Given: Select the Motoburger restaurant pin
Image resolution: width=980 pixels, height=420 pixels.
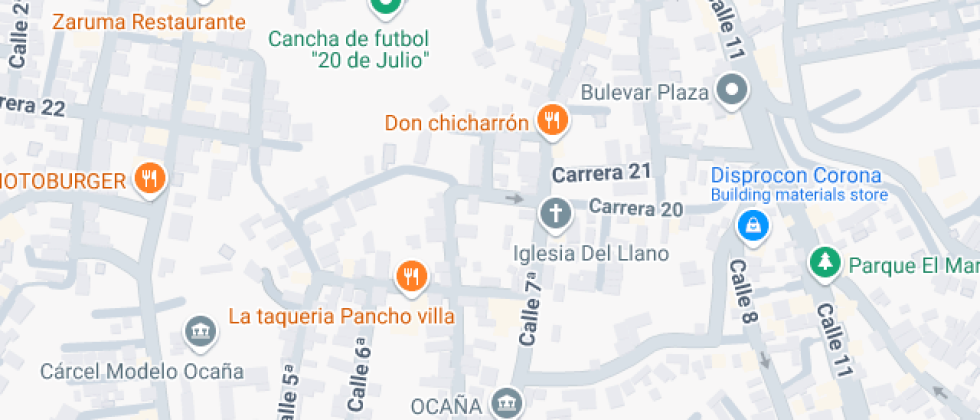Looking at the screenshot, I should 151,178.
